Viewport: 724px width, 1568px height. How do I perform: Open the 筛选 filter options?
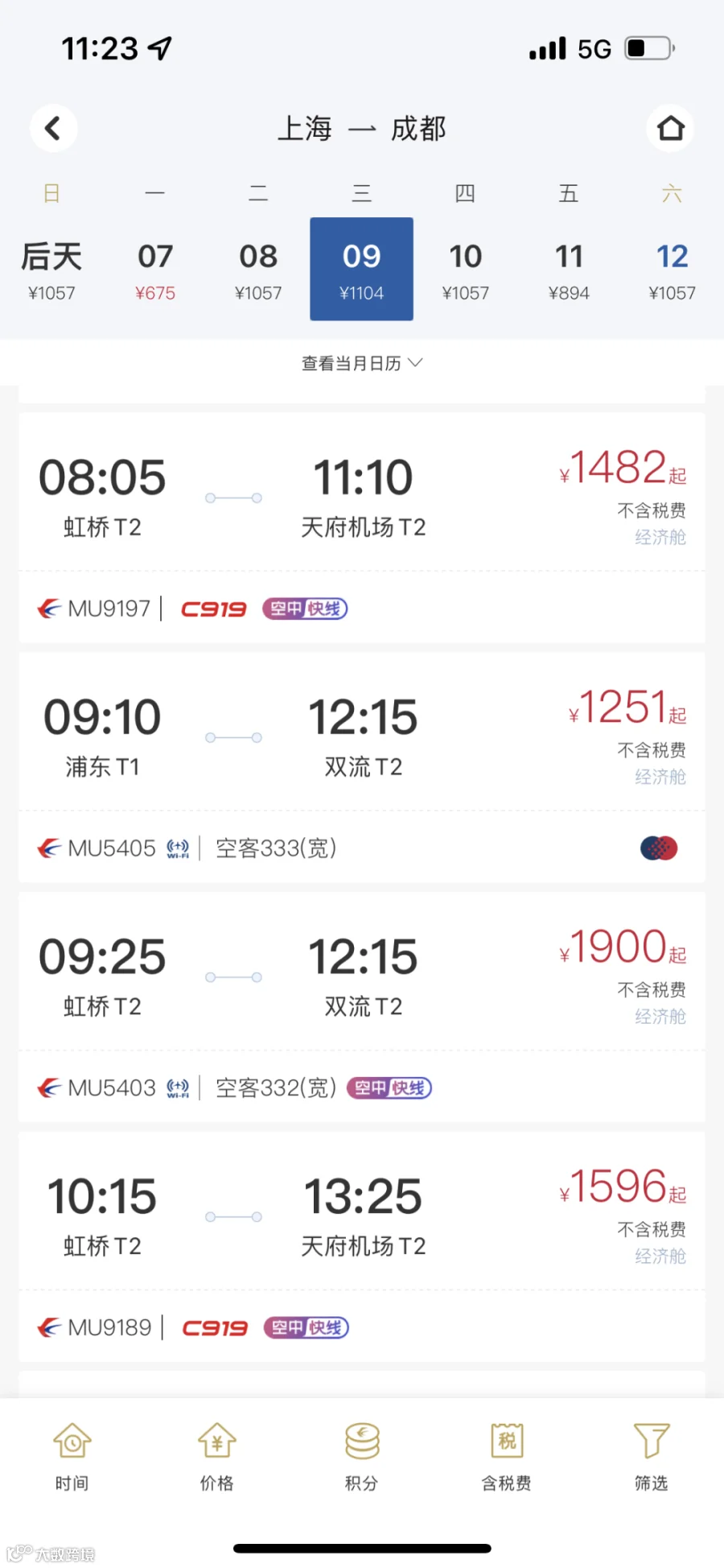coord(652,1457)
